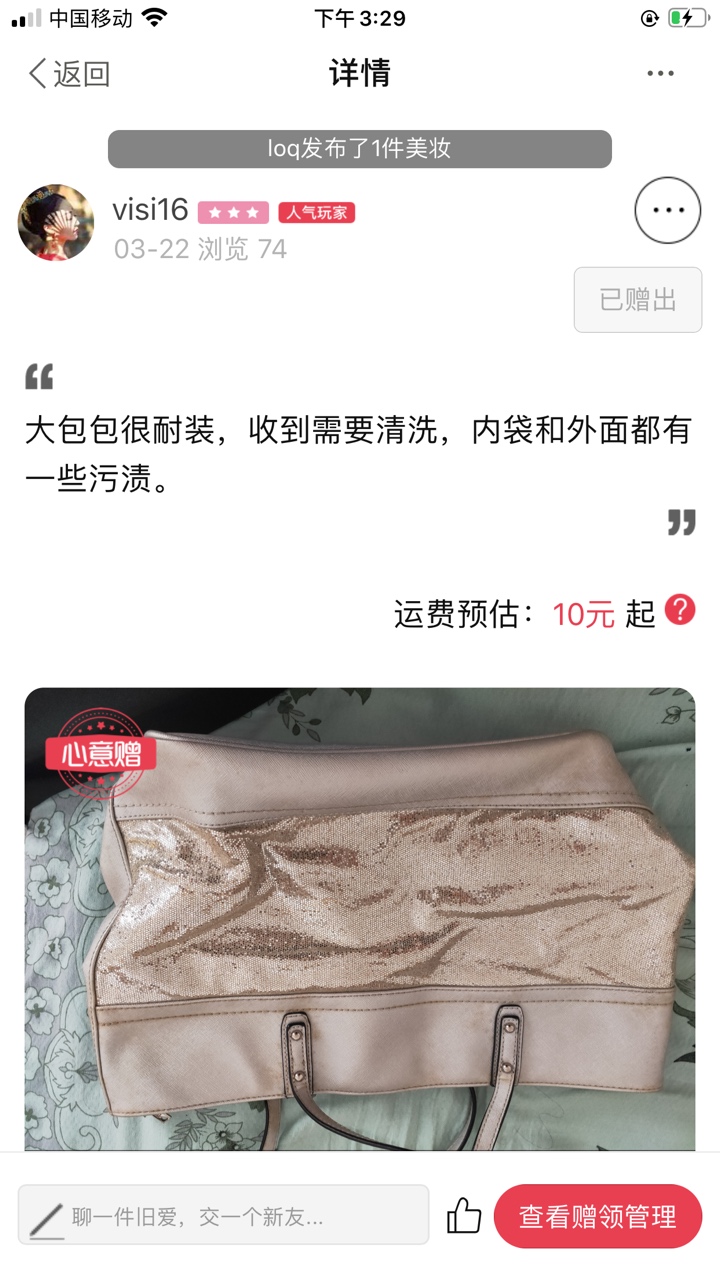Go back using the 返回 button
Image resolution: width=720 pixels, height=1280 pixels.
69,74
